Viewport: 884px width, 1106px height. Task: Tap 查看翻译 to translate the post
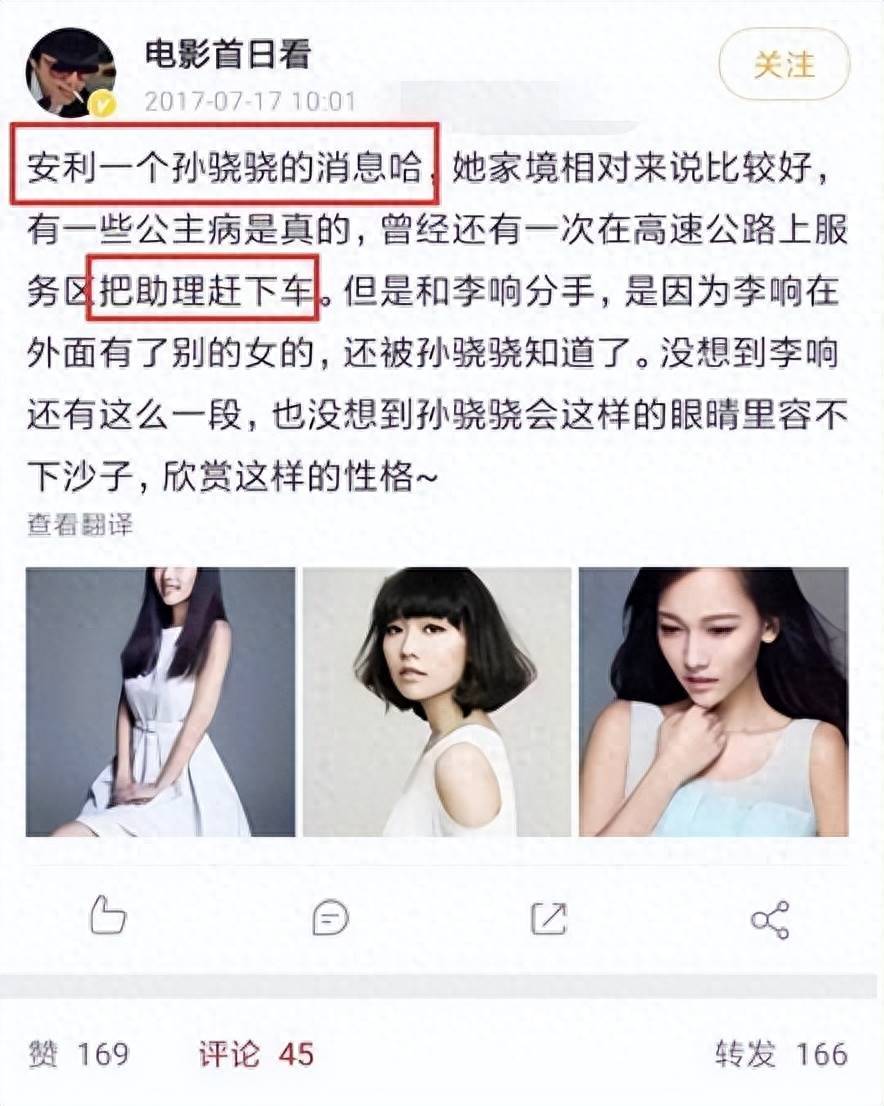(x=79, y=525)
